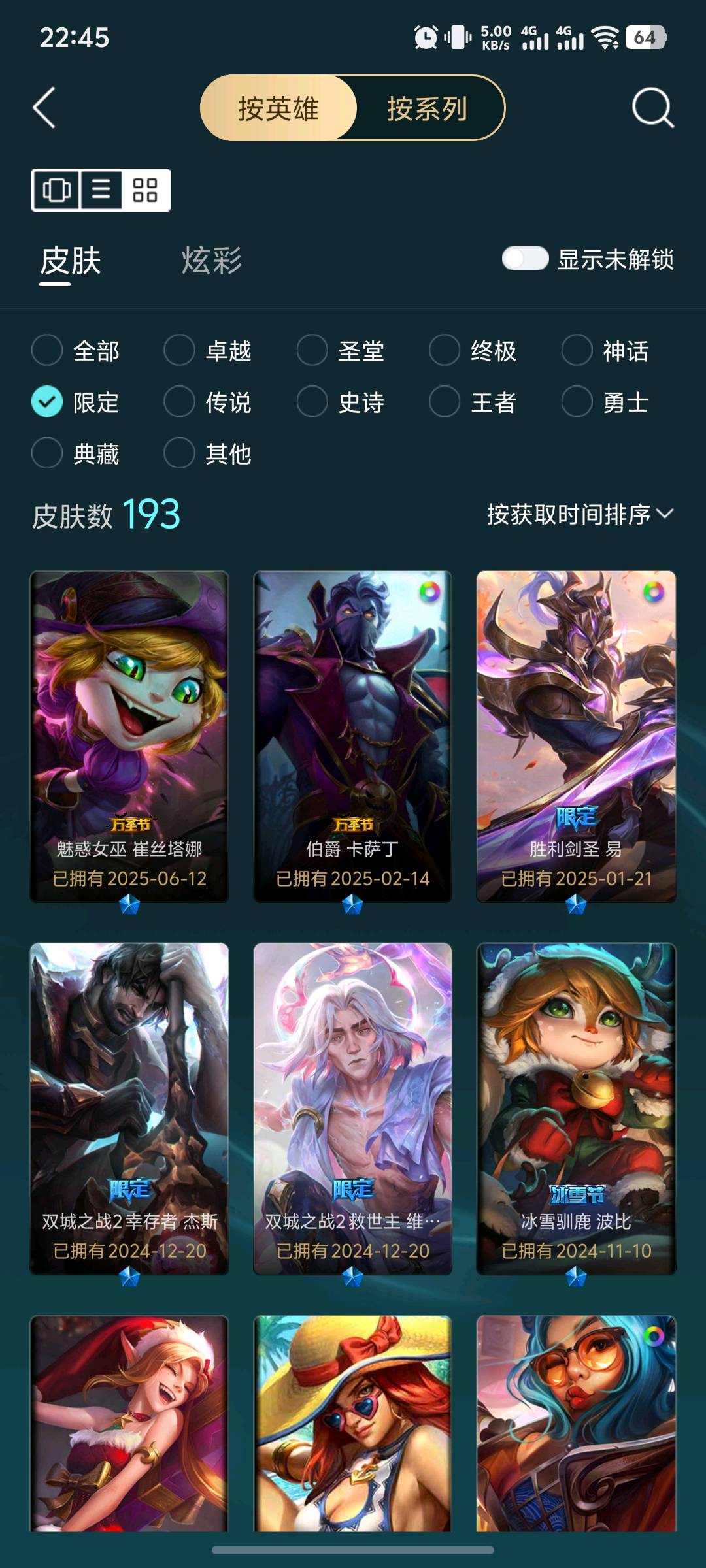Switch to the 按系列 segment
Screen dimensions: 706x1568
coord(428,108)
